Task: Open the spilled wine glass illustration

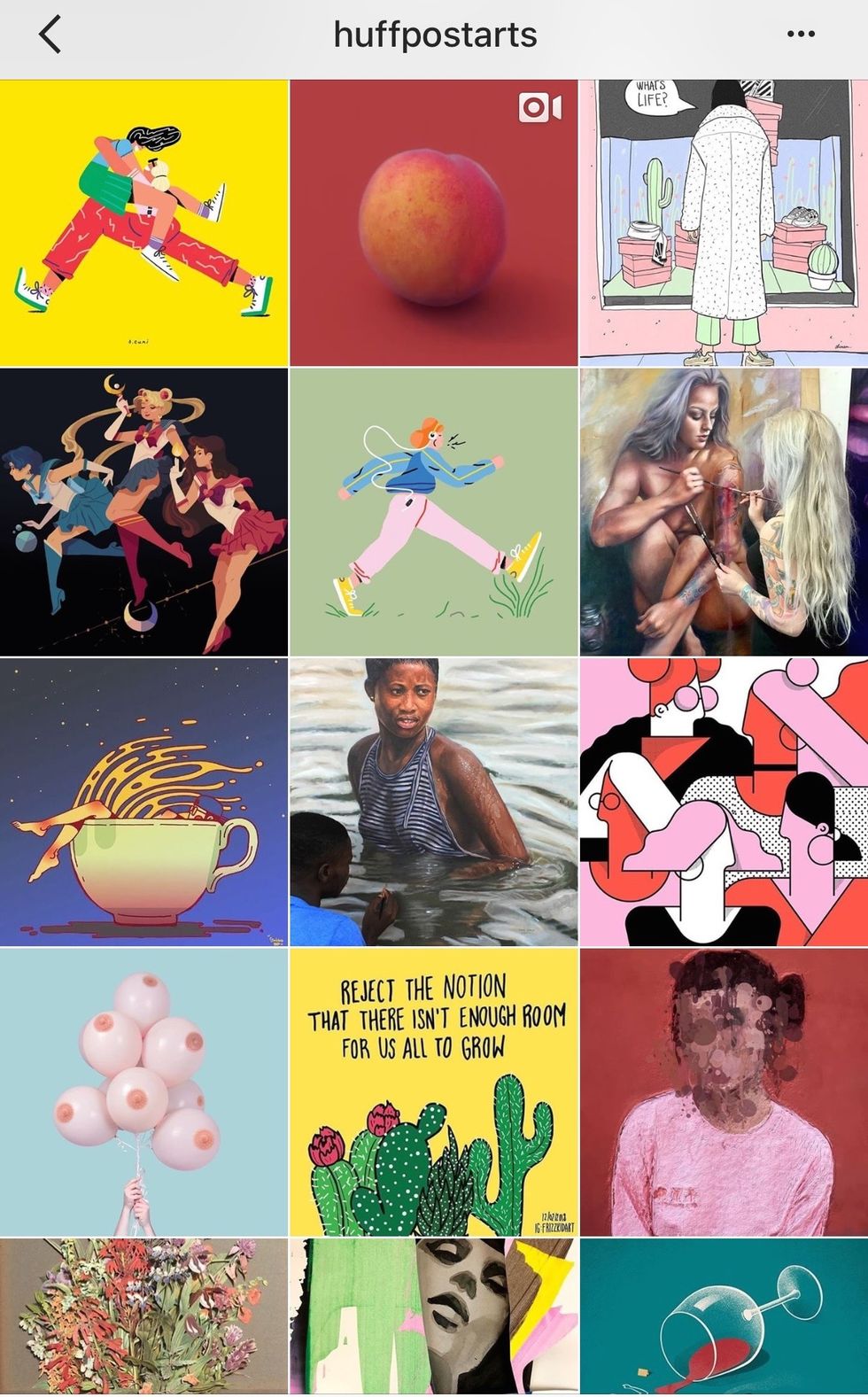Action: (x=724, y=1316)
